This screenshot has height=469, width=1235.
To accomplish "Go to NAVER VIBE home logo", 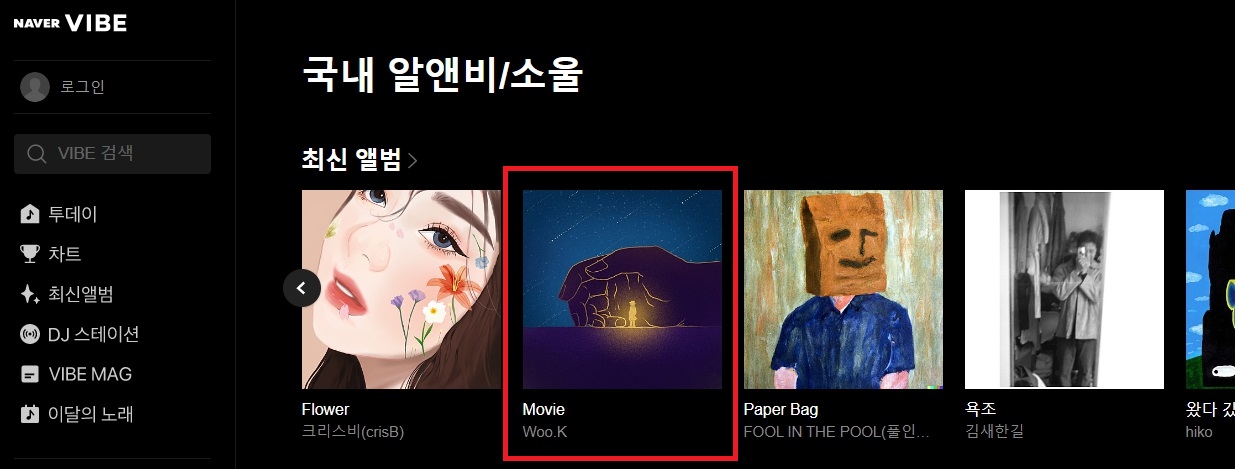I will pyautogui.click(x=70, y=23).
